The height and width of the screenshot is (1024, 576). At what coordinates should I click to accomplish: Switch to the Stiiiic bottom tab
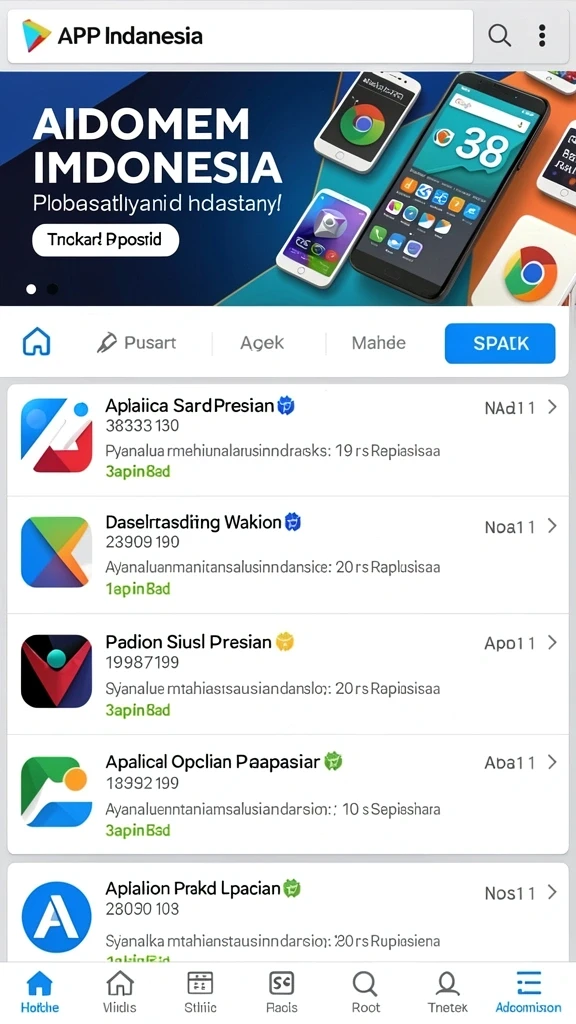point(200,991)
